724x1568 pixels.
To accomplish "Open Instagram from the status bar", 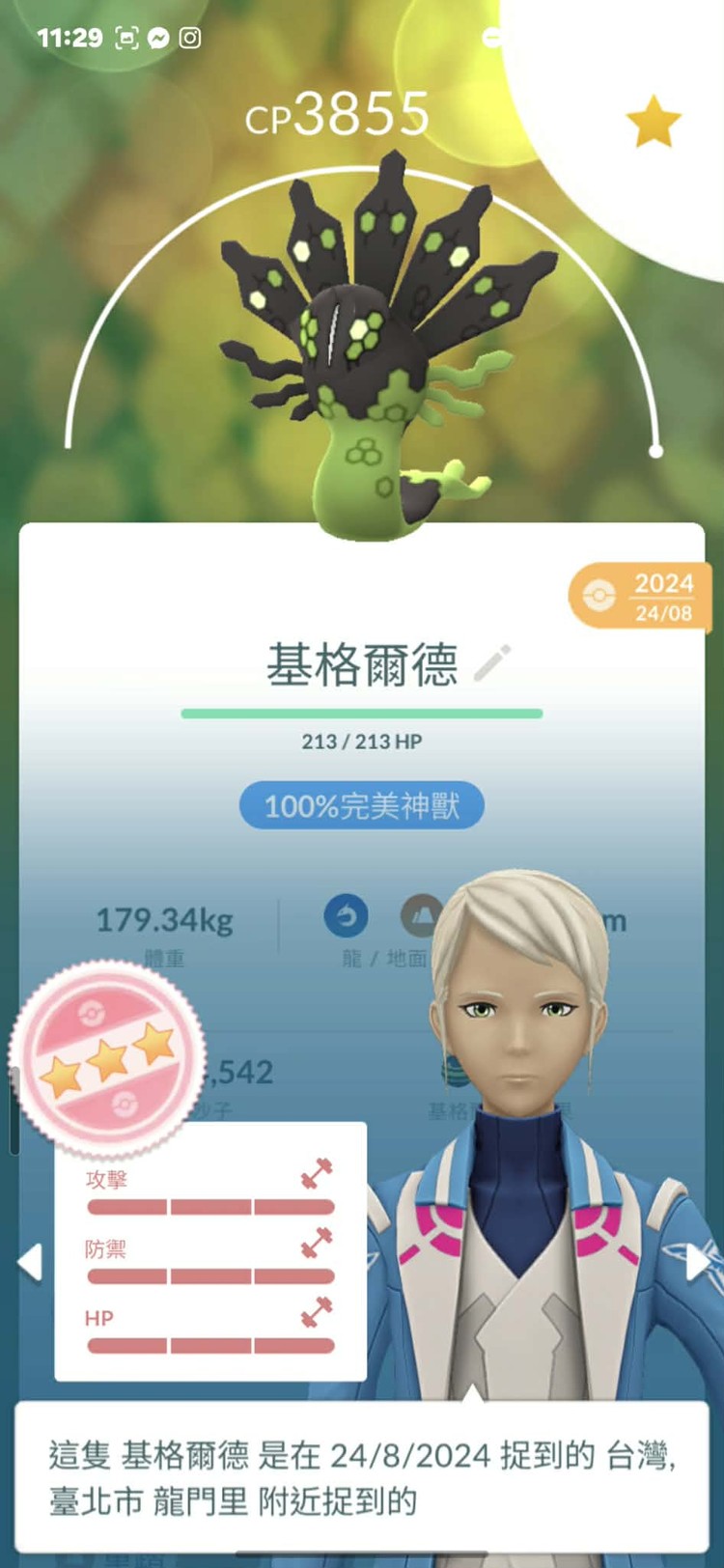I will click(x=192, y=39).
